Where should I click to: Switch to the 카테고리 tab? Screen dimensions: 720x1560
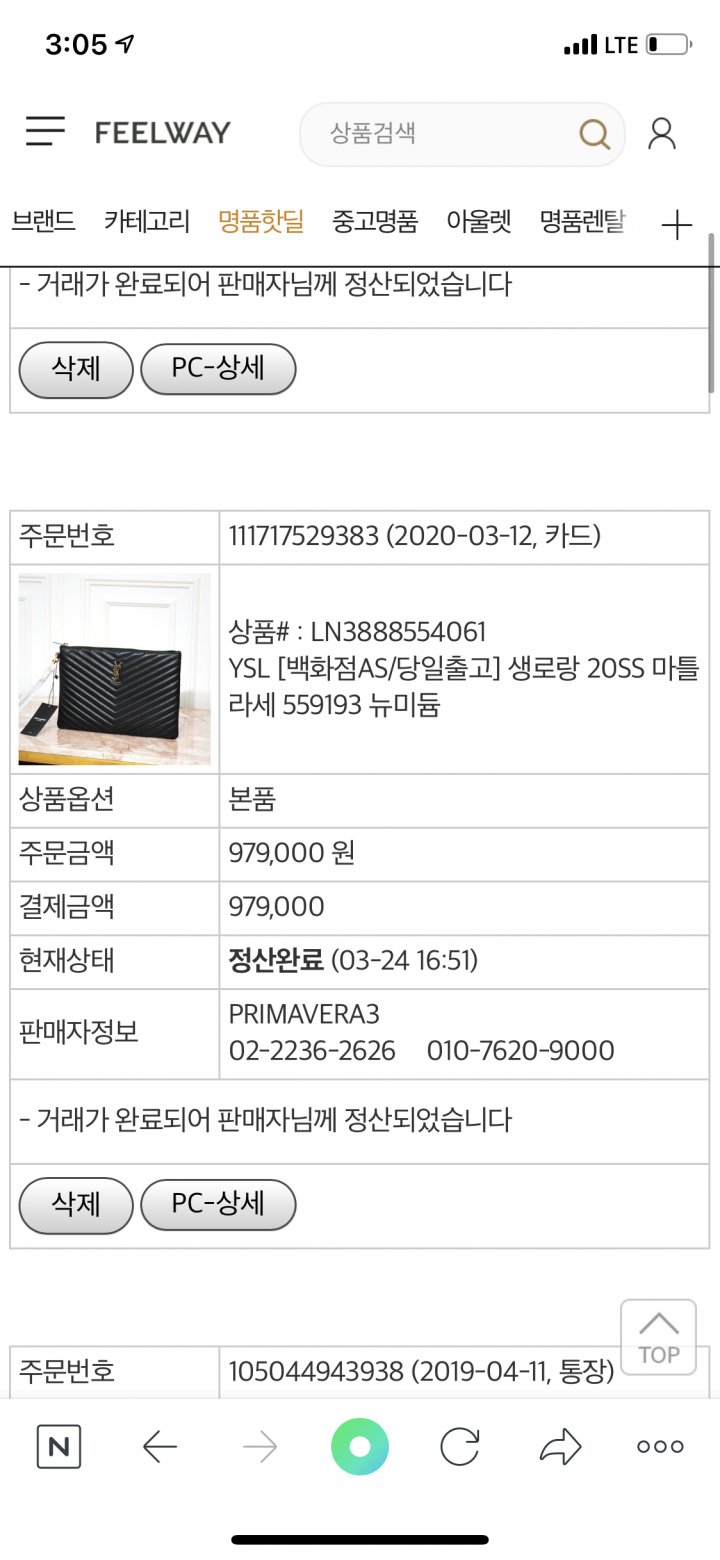147,221
